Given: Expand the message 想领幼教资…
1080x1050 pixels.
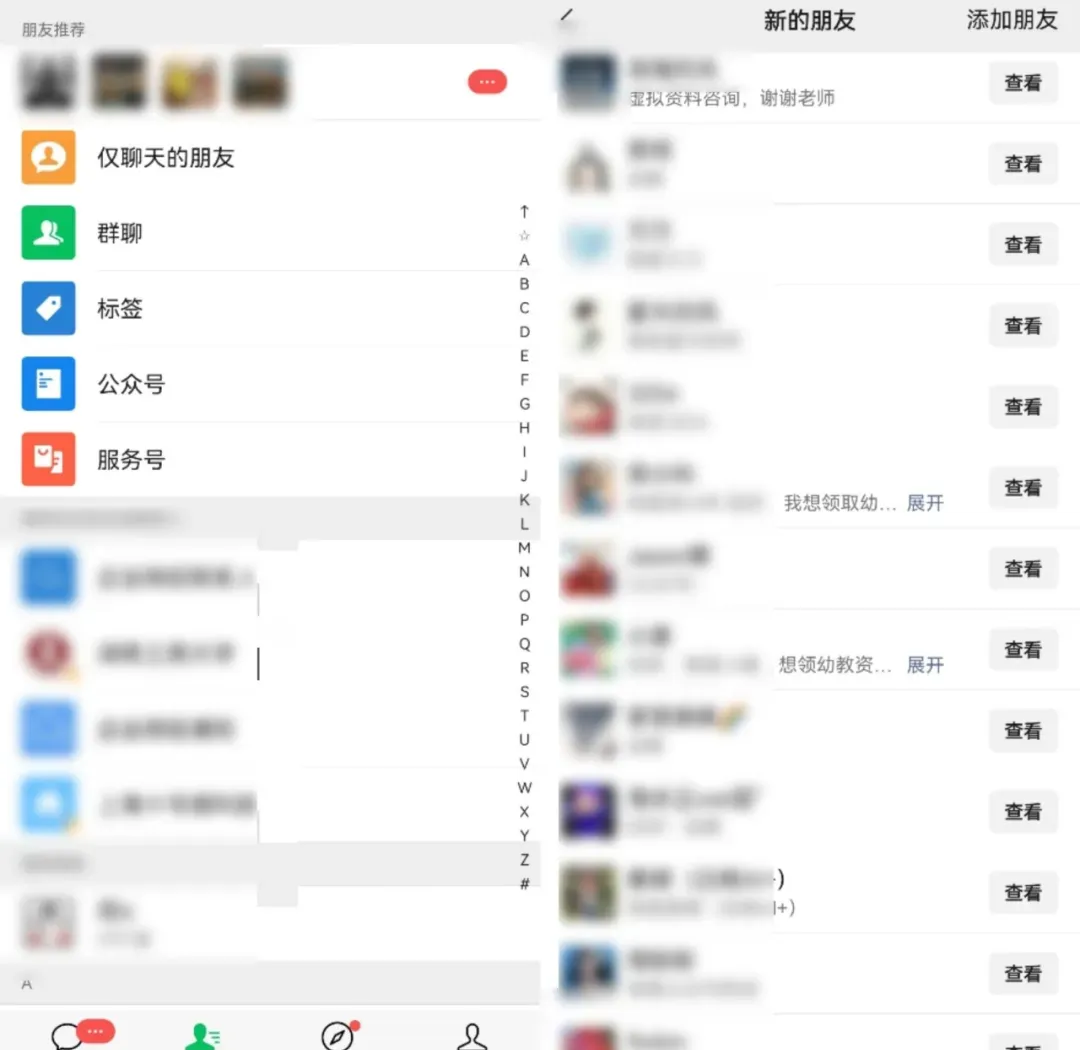Looking at the screenshot, I should pyautogui.click(x=924, y=665).
